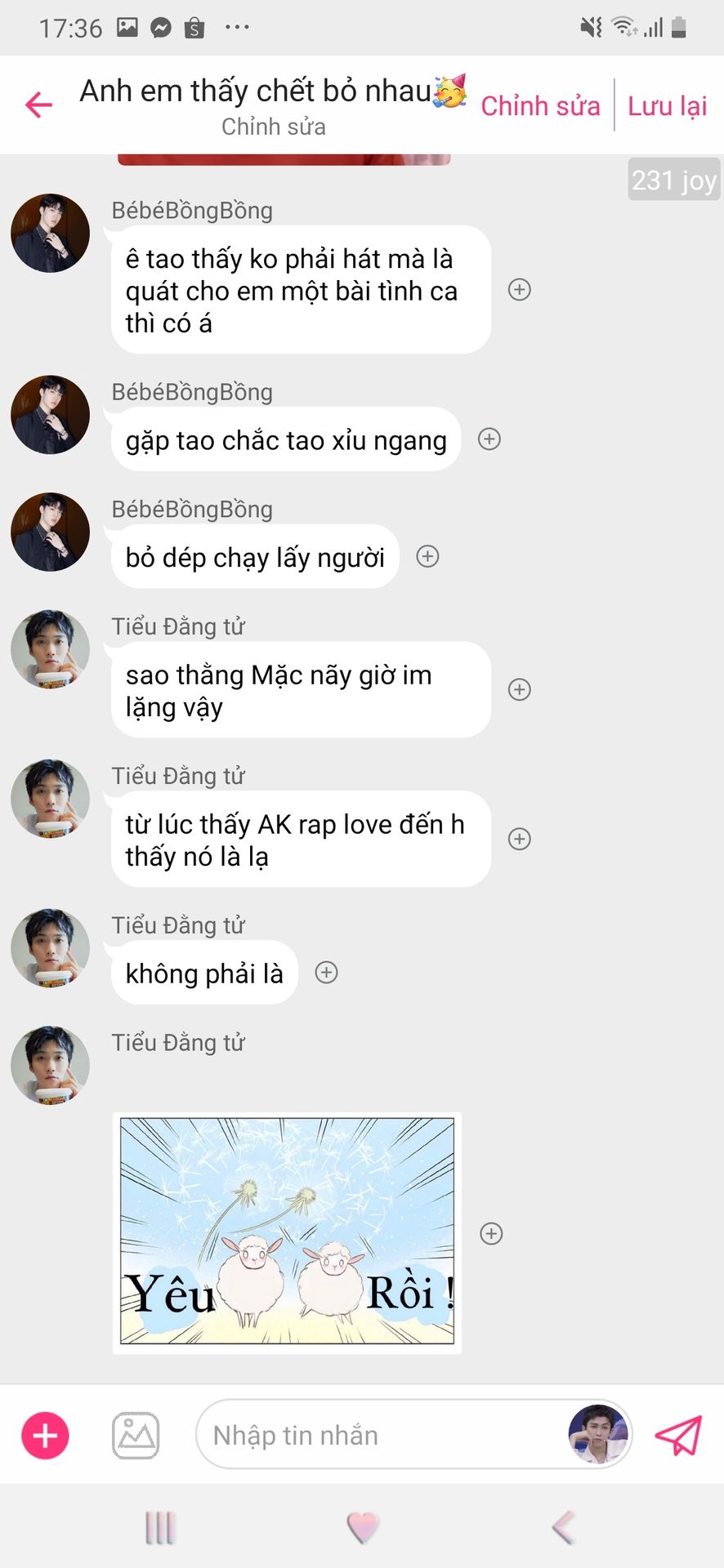This screenshot has width=724, height=1568.
Task: Open the Yêu Rồi sheep sticker image
Action: [287, 1232]
